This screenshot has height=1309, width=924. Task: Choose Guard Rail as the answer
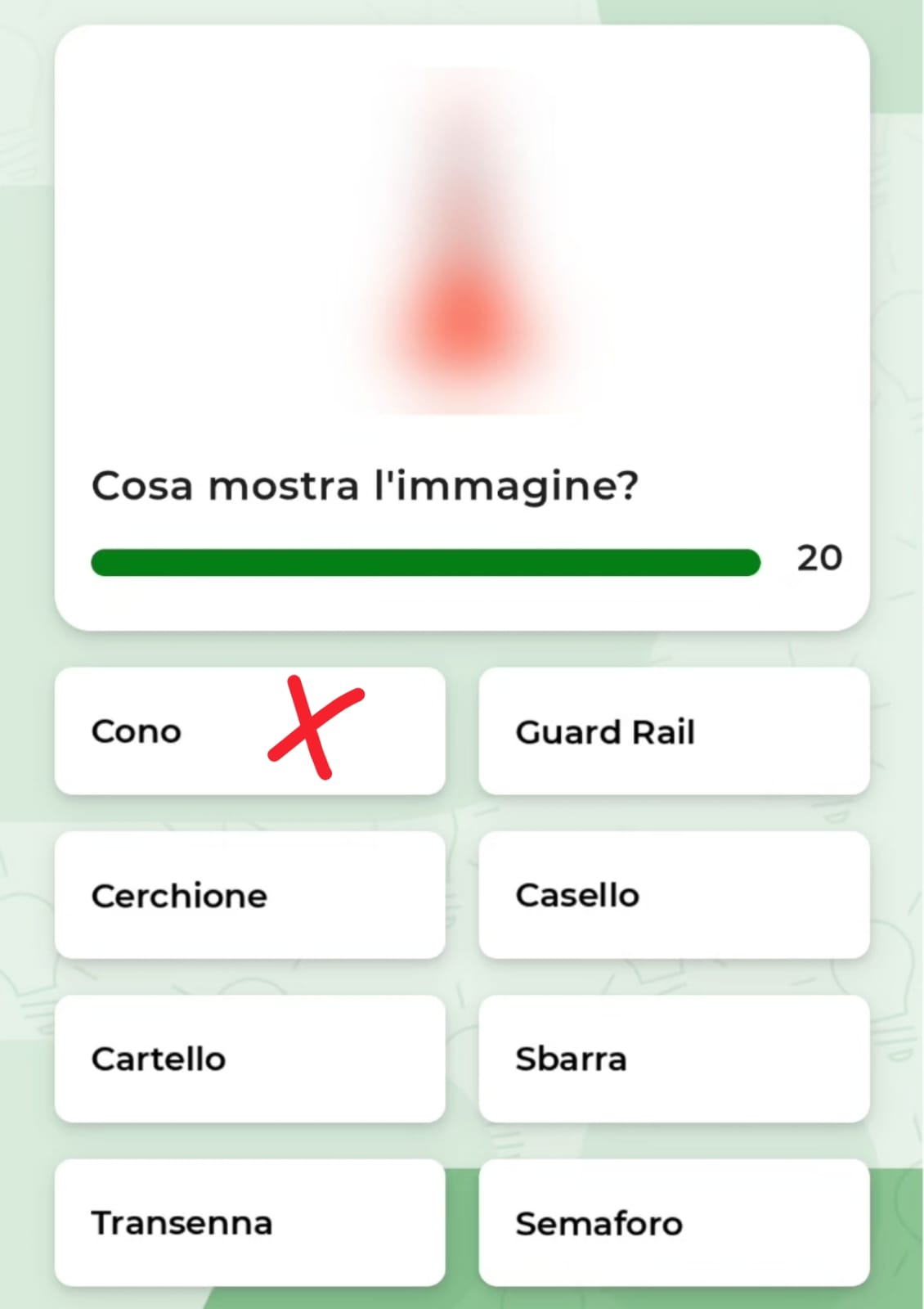674,731
